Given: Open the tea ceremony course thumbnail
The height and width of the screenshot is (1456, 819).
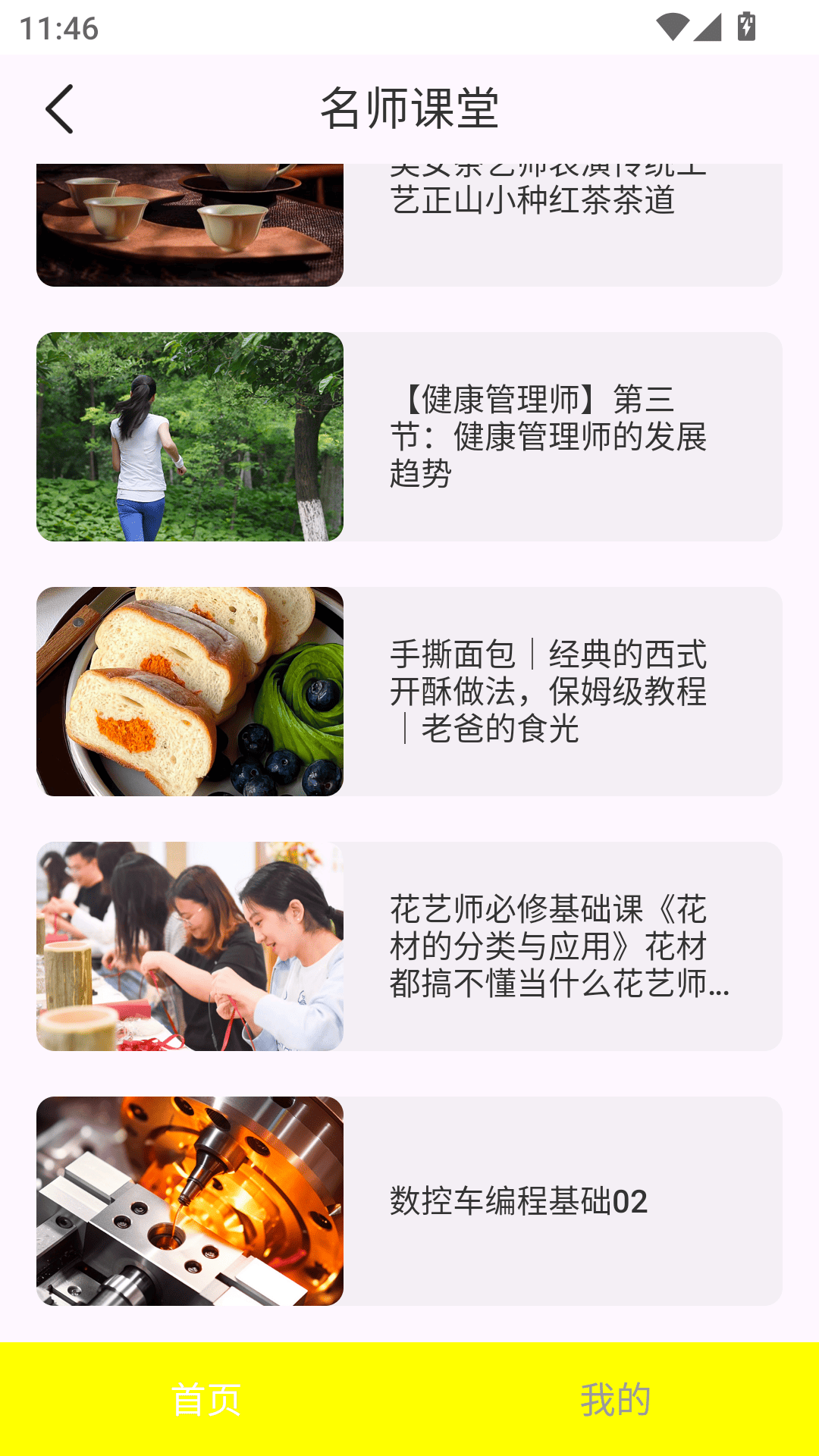Looking at the screenshot, I should (189, 220).
